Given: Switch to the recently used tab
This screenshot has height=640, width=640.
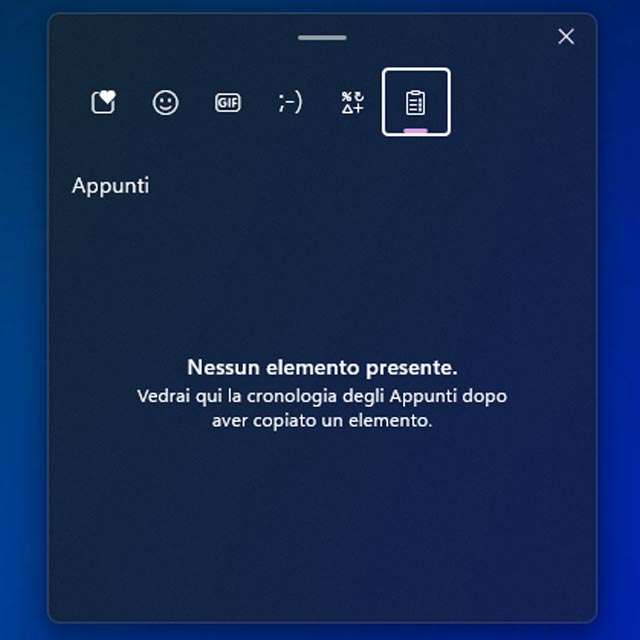Looking at the screenshot, I should coord(104,102).
